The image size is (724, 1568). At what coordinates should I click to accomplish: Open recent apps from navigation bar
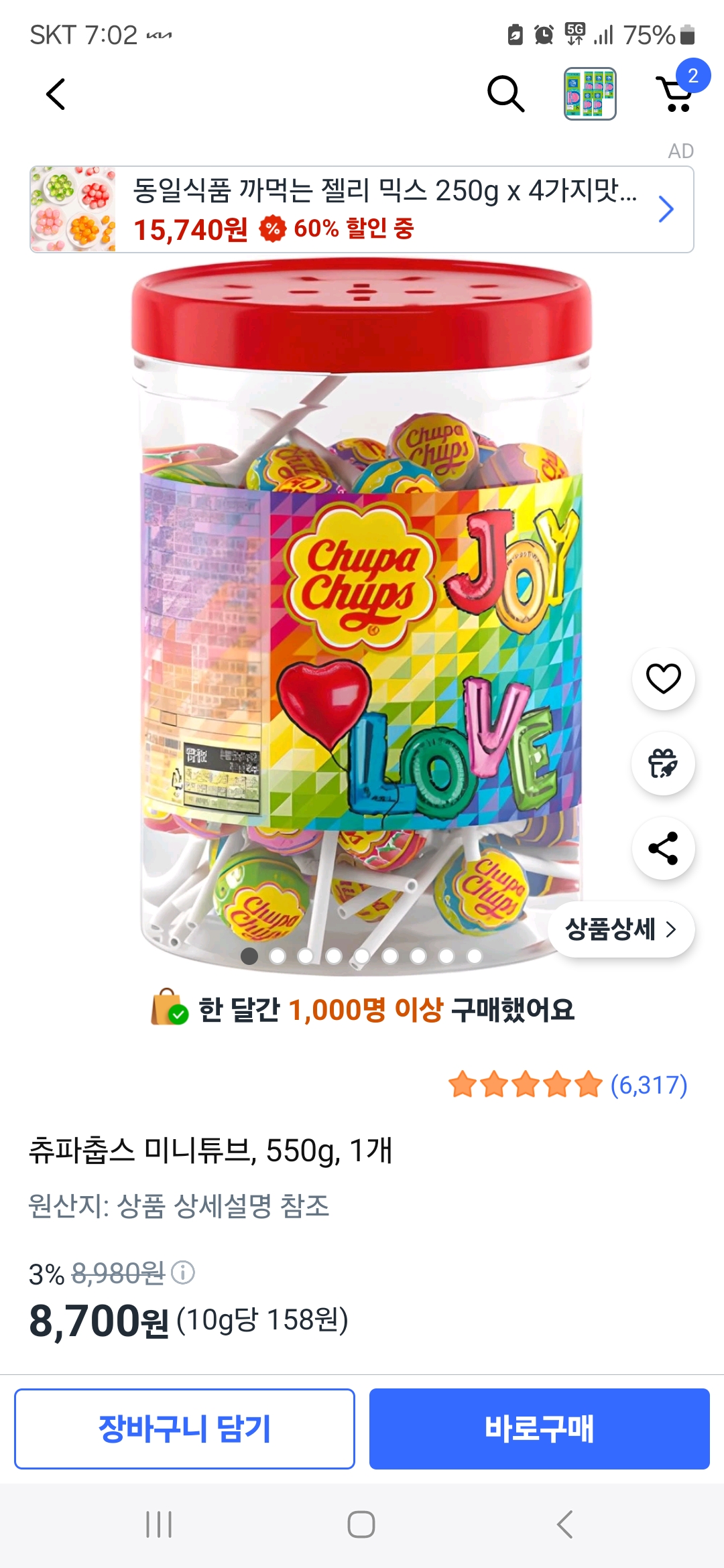click(x=159, y=1524)
